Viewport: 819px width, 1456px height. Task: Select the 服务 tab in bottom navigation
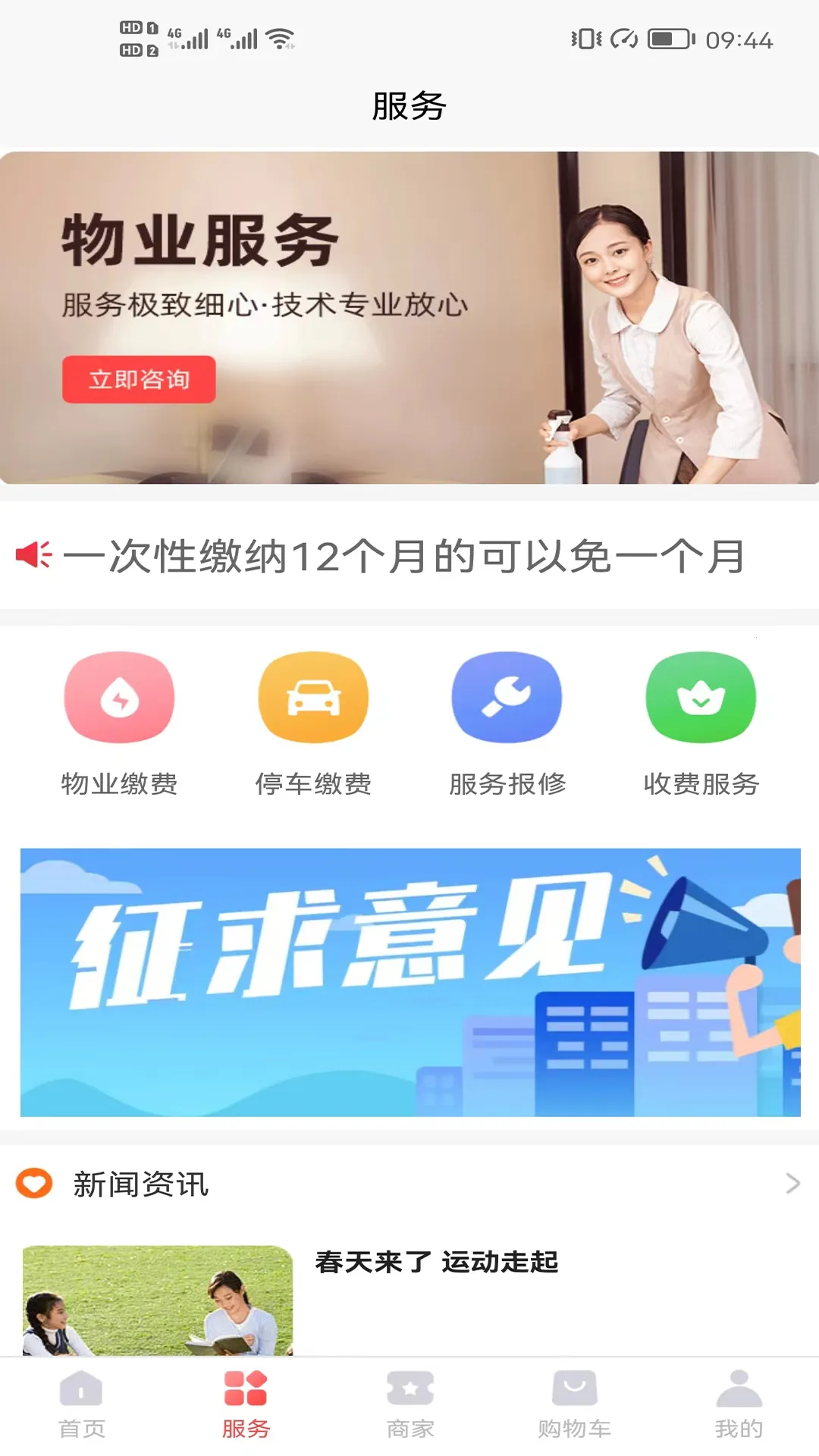[x=246, y=1403]
